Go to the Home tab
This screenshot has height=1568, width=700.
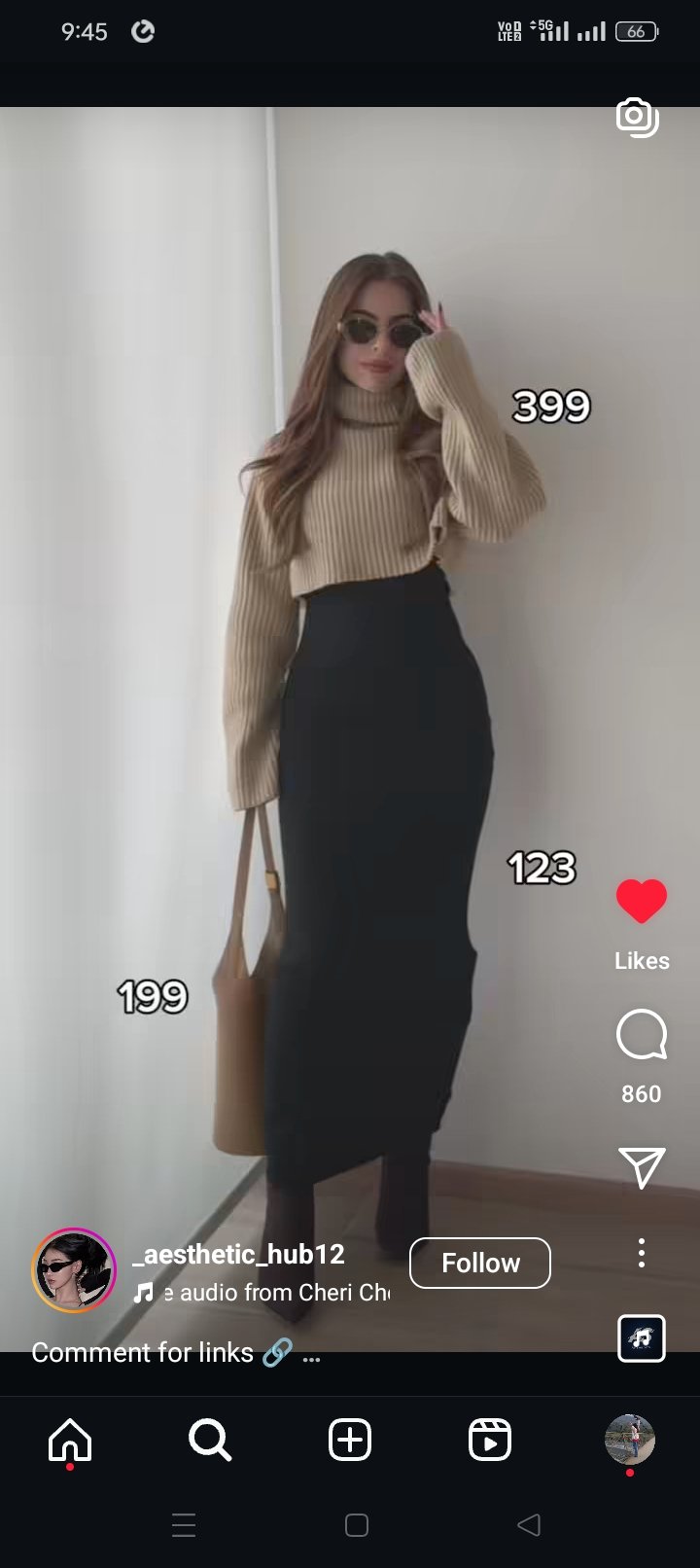pos(70,1440)
